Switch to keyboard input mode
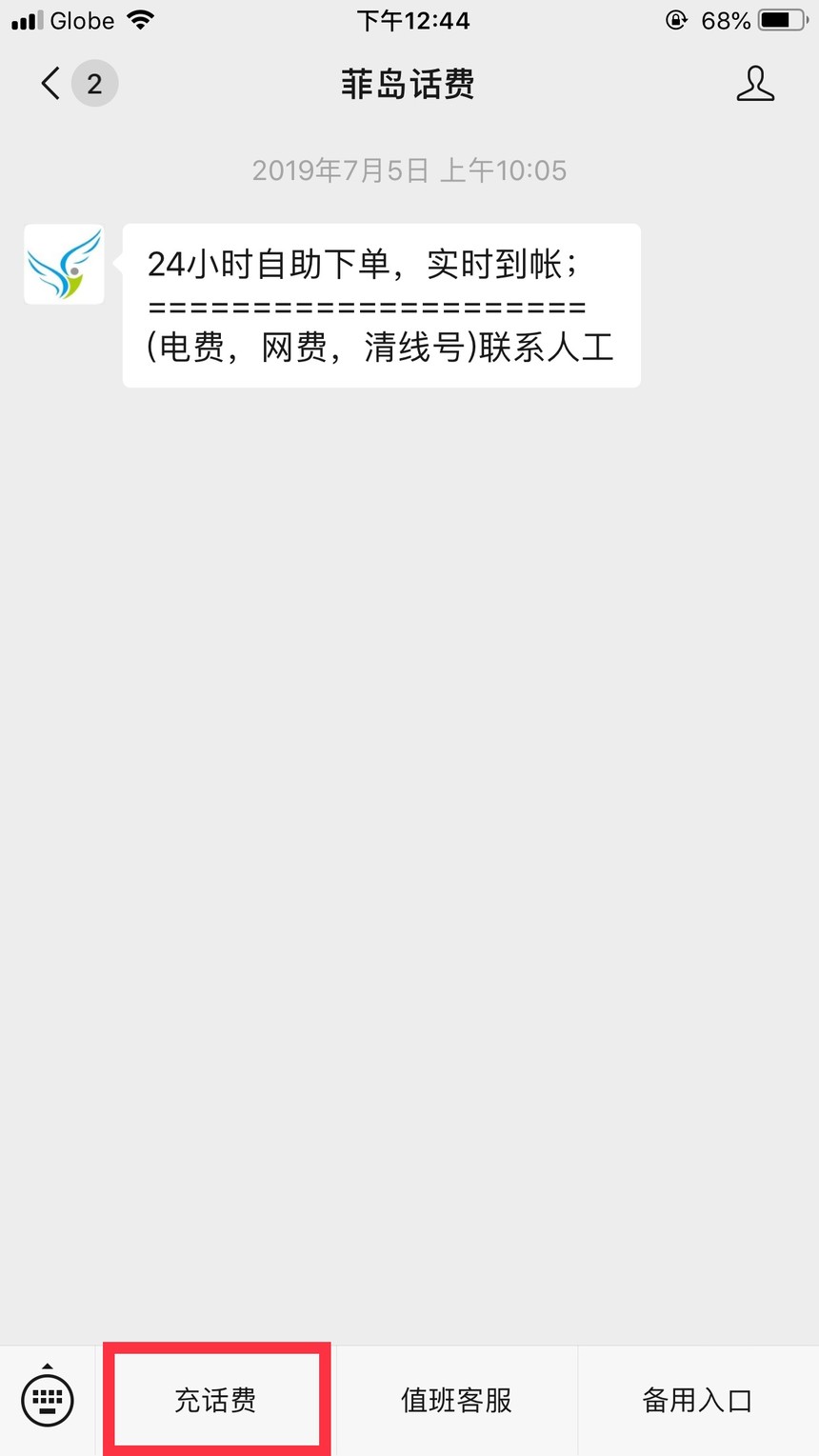Screen dimensions: 819x1456 click(48, 1400)
